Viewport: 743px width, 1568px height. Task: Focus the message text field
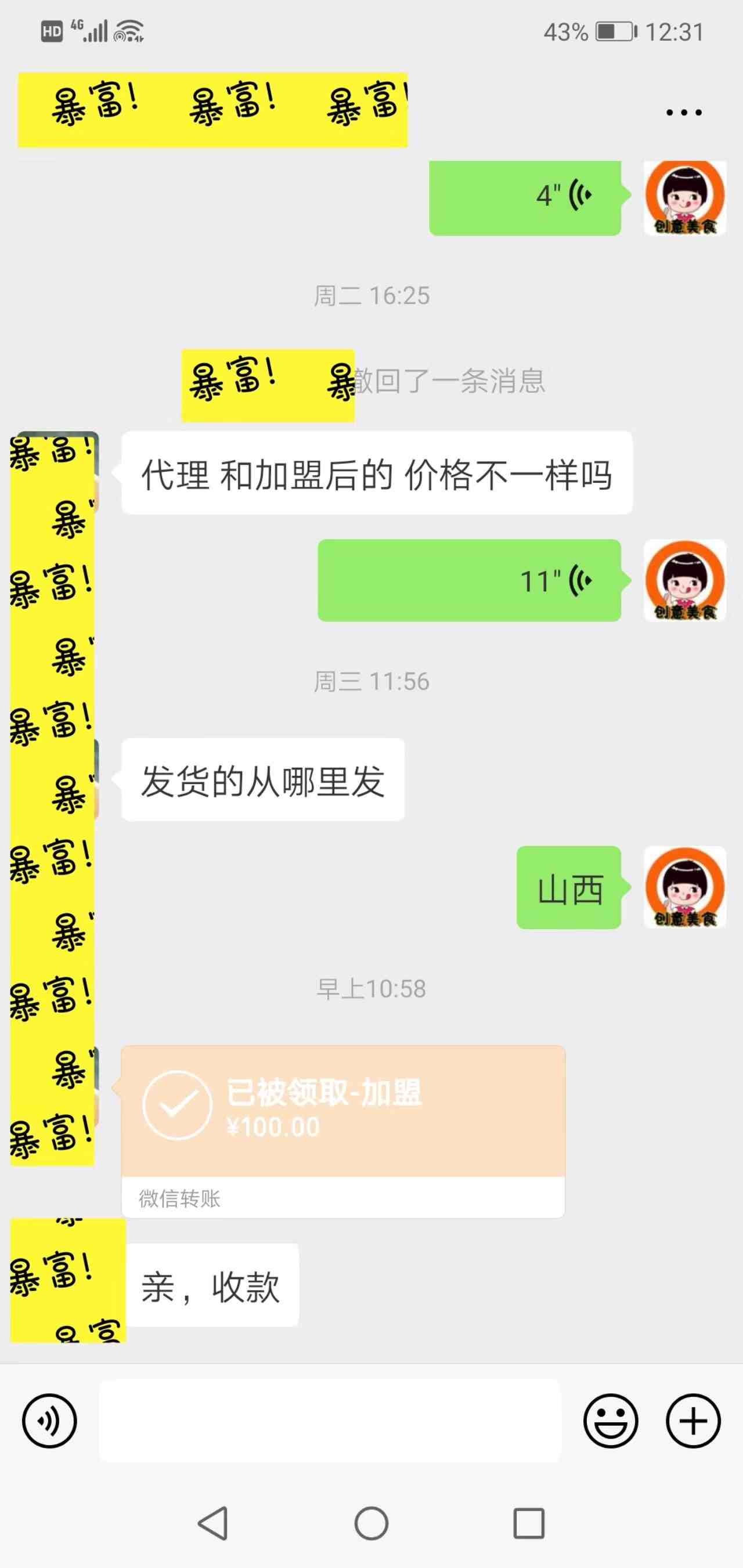click(330, 1421)
